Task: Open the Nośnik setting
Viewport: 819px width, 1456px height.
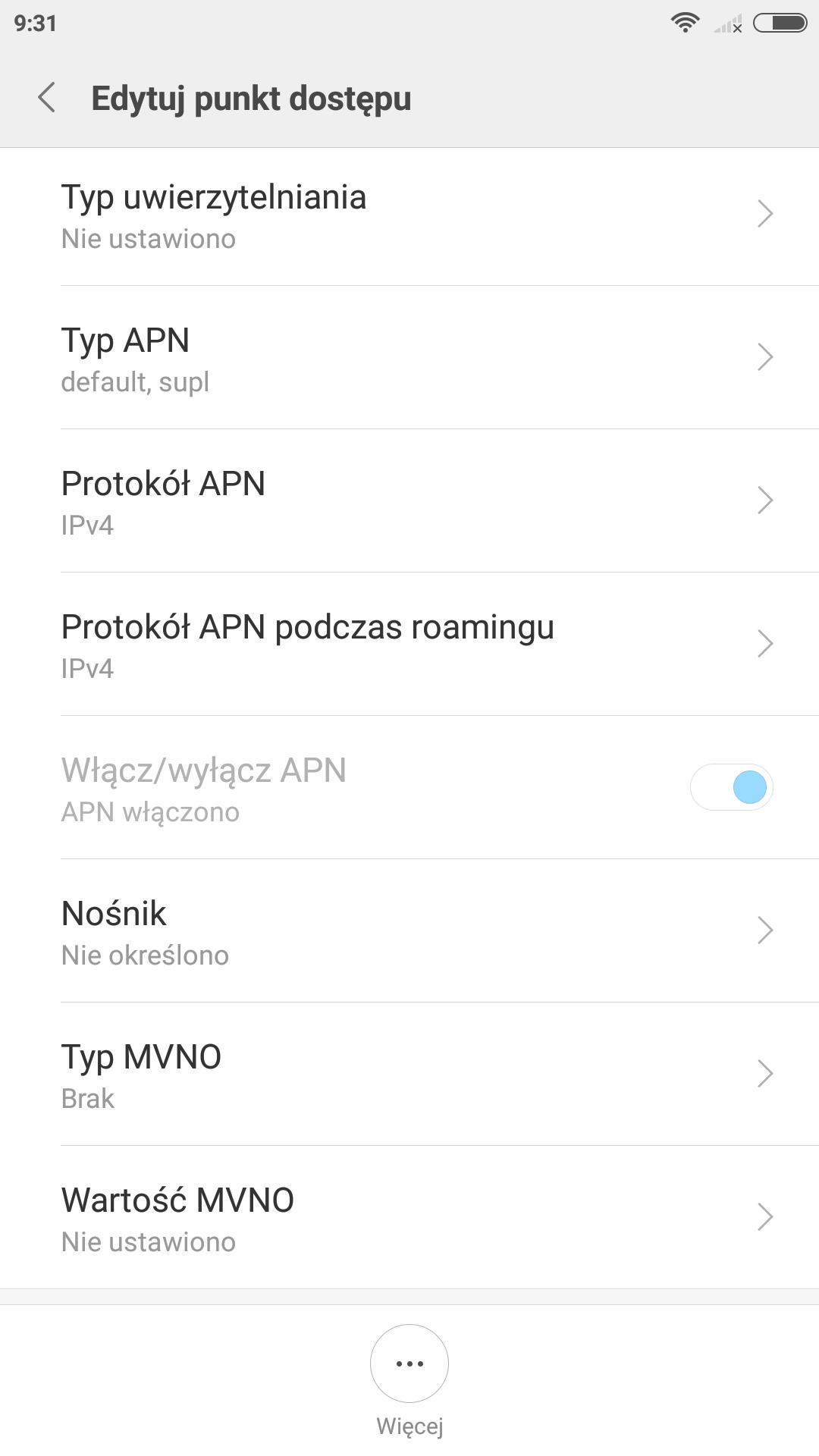Action: 409,931
